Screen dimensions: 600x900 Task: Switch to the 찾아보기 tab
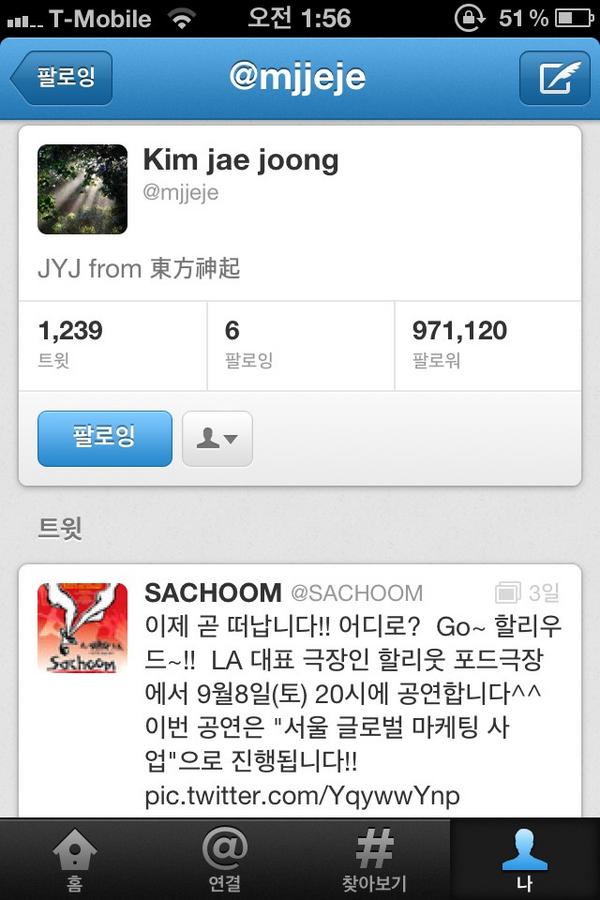pos(375,858)
